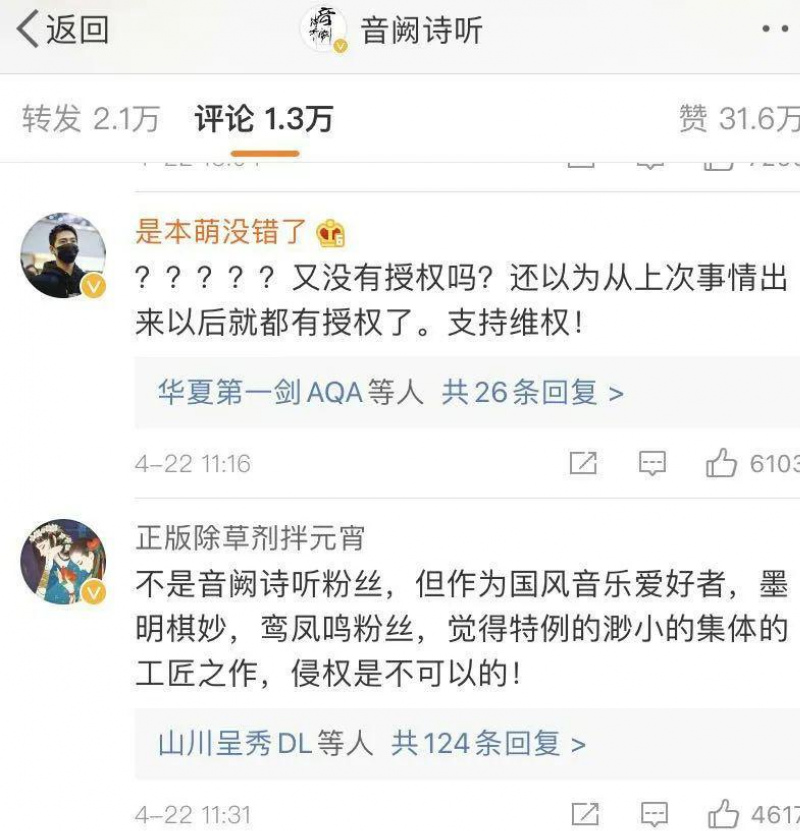
Task: Reply to 正版除草剂拌元宵's comment
Action: [652, 812]
